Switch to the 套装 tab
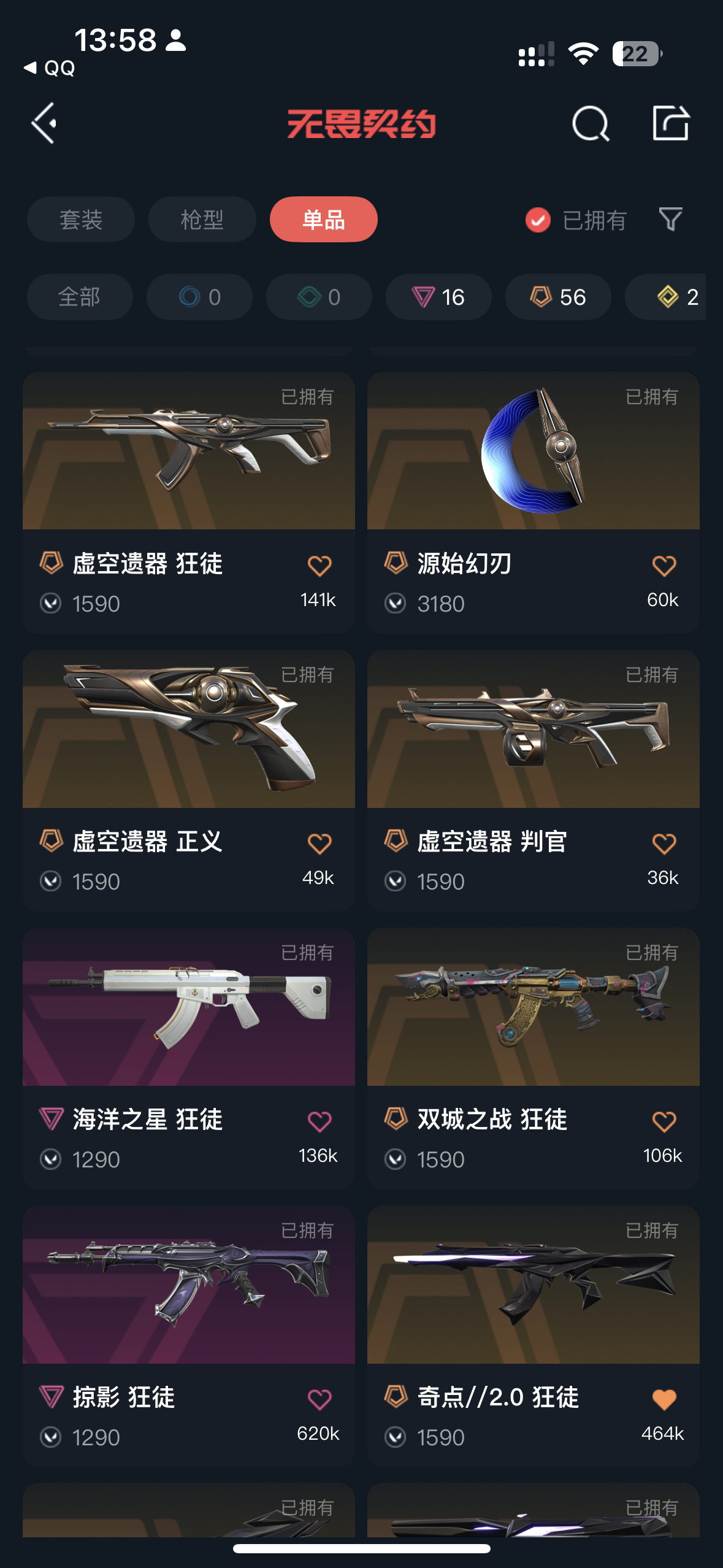 tap(80, 220)
